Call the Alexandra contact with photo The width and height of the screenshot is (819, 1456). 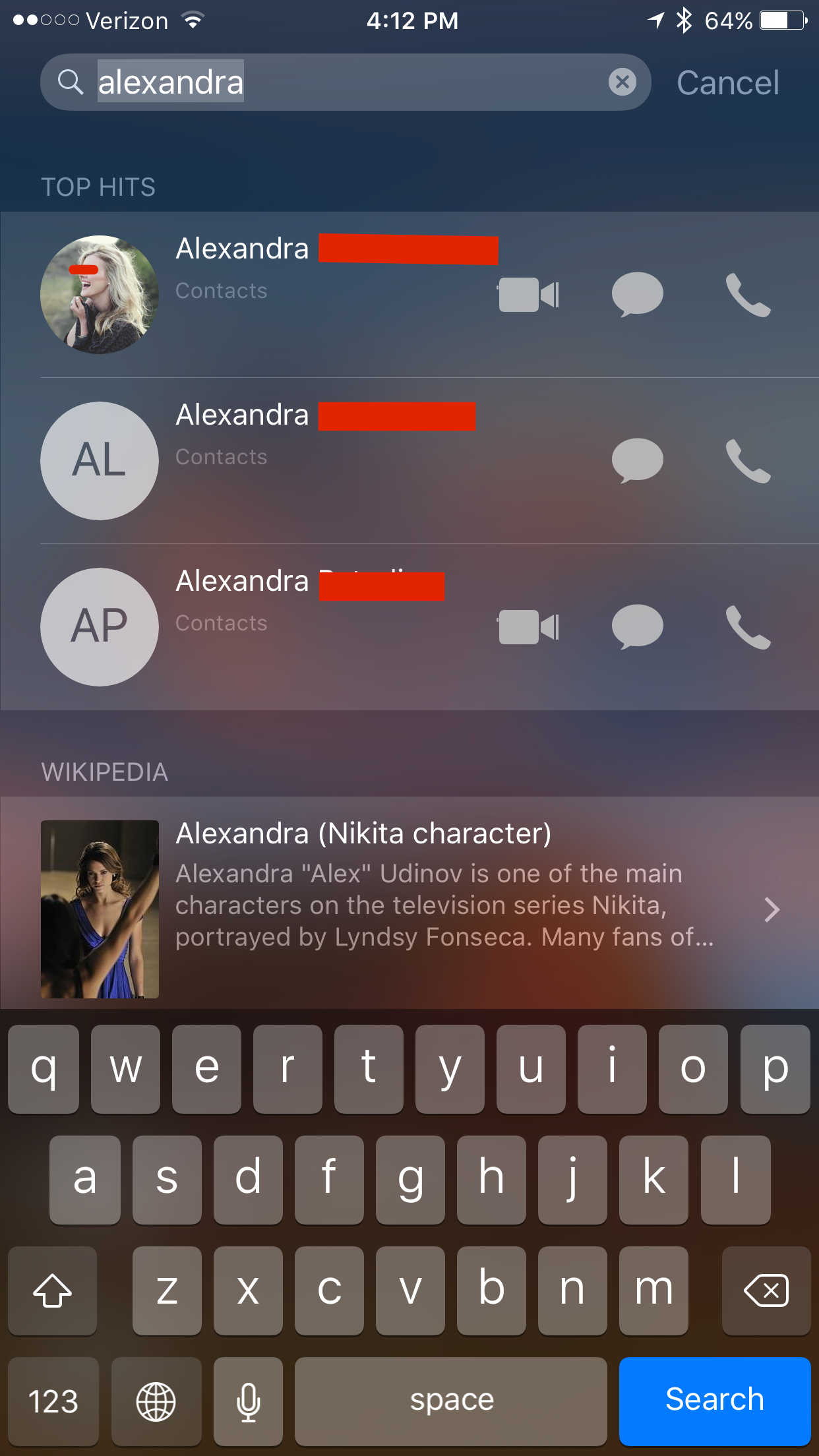[748, 295]
